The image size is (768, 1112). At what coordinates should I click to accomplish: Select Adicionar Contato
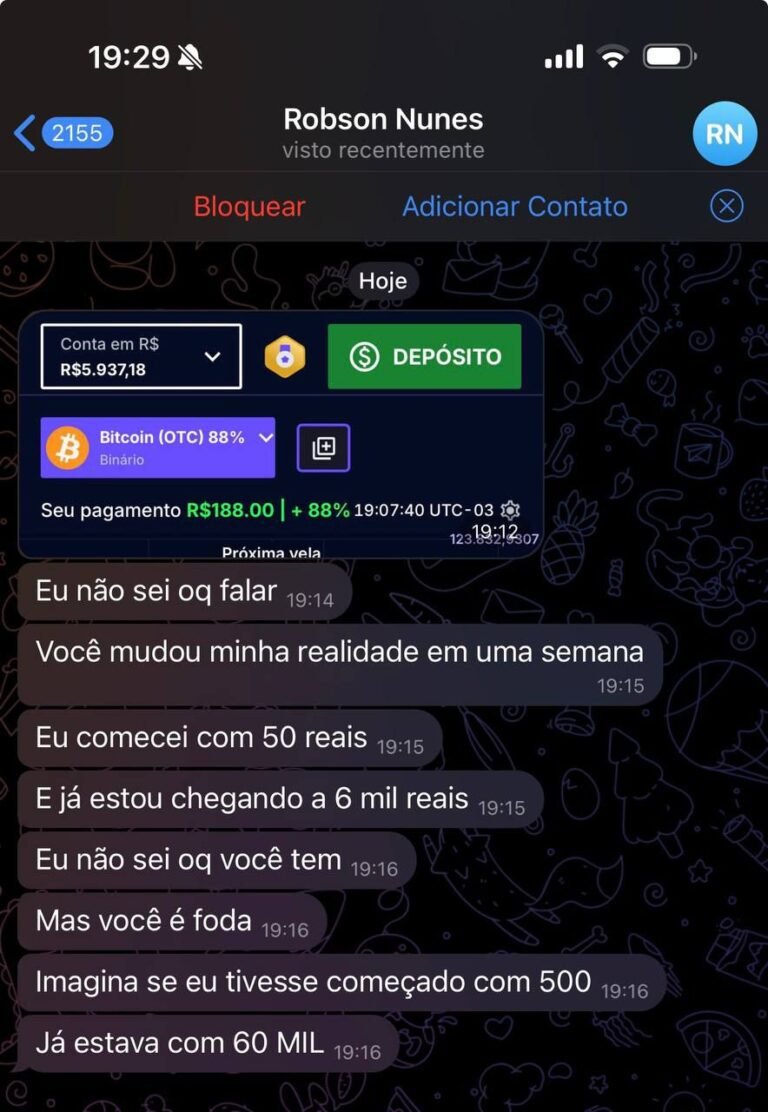point(515,206)
